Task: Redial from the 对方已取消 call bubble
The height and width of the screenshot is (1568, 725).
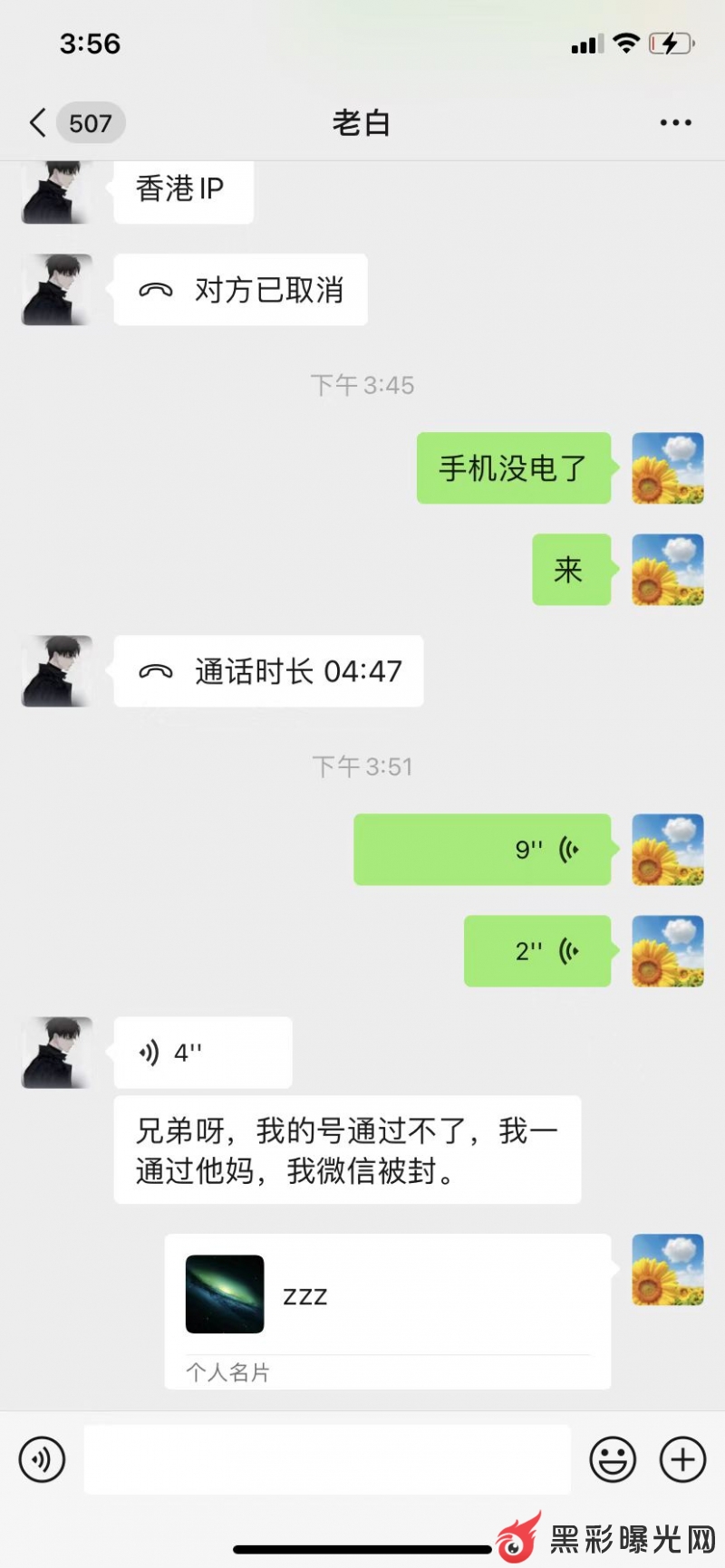Action: pyautogui.click(x=240, y=290)
